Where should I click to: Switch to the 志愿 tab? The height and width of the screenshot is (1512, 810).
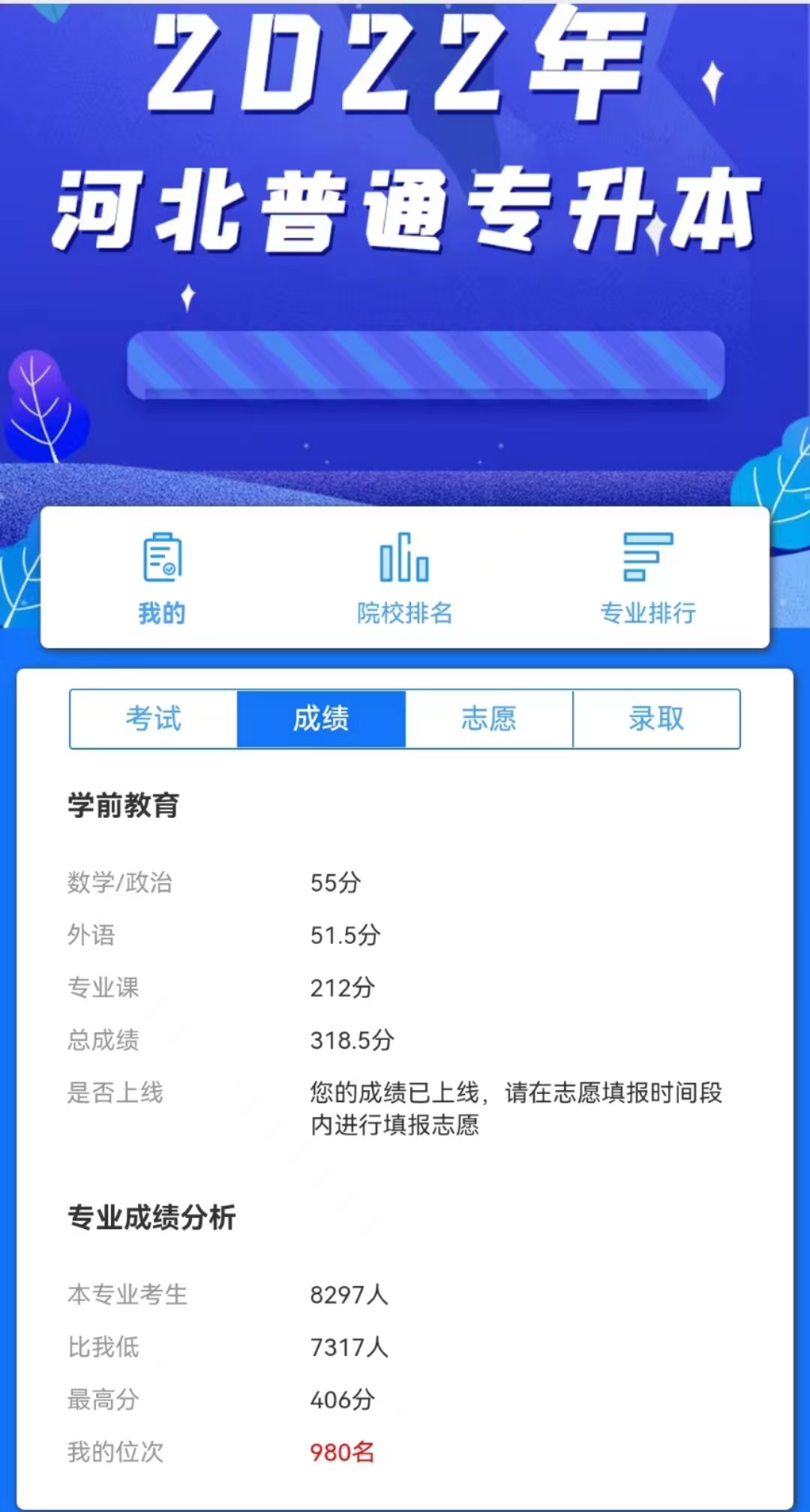click(x=489, y=719)
